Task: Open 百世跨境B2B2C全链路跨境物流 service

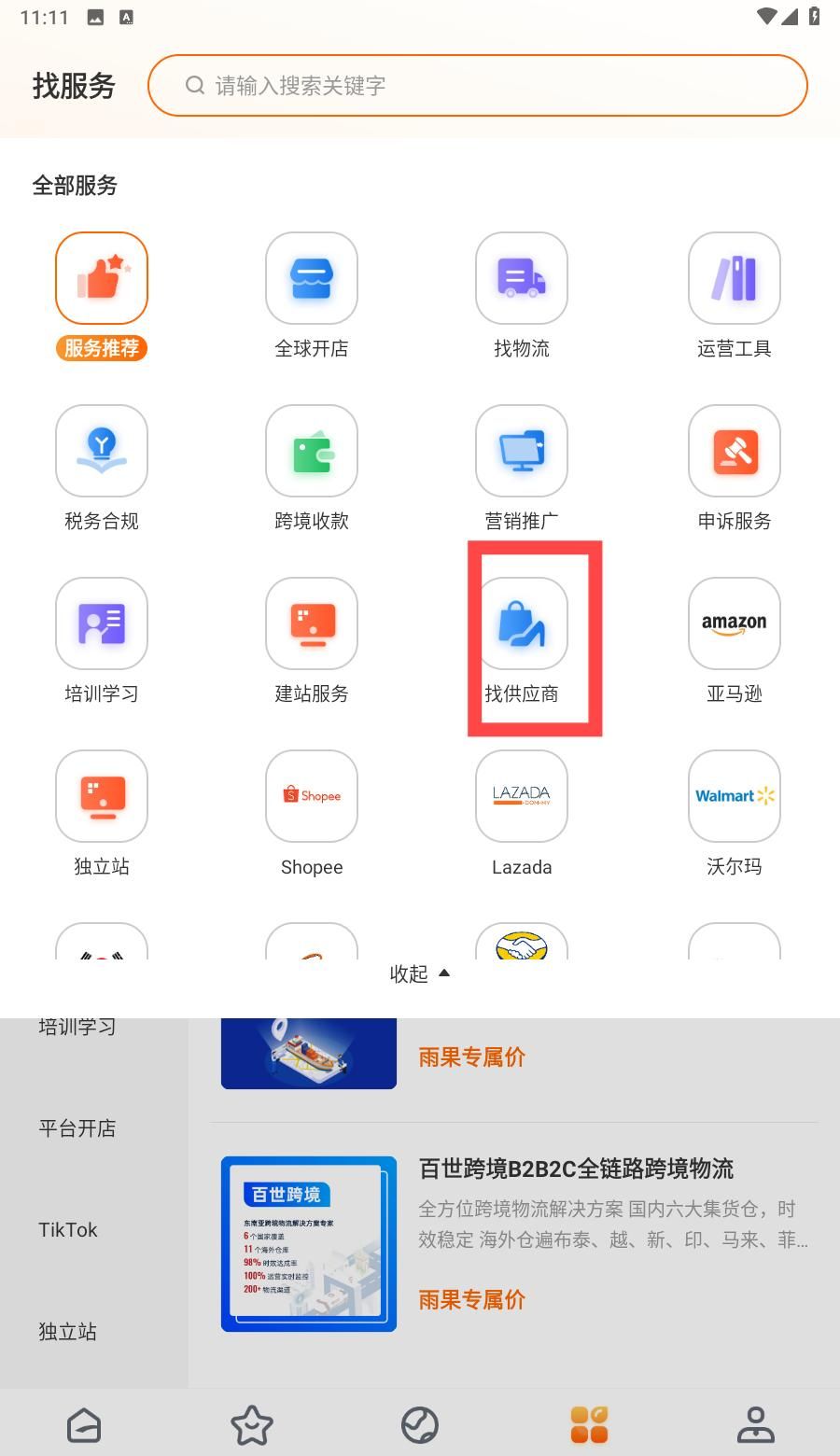Action: pyautogui.click(x=576, y=1169)
